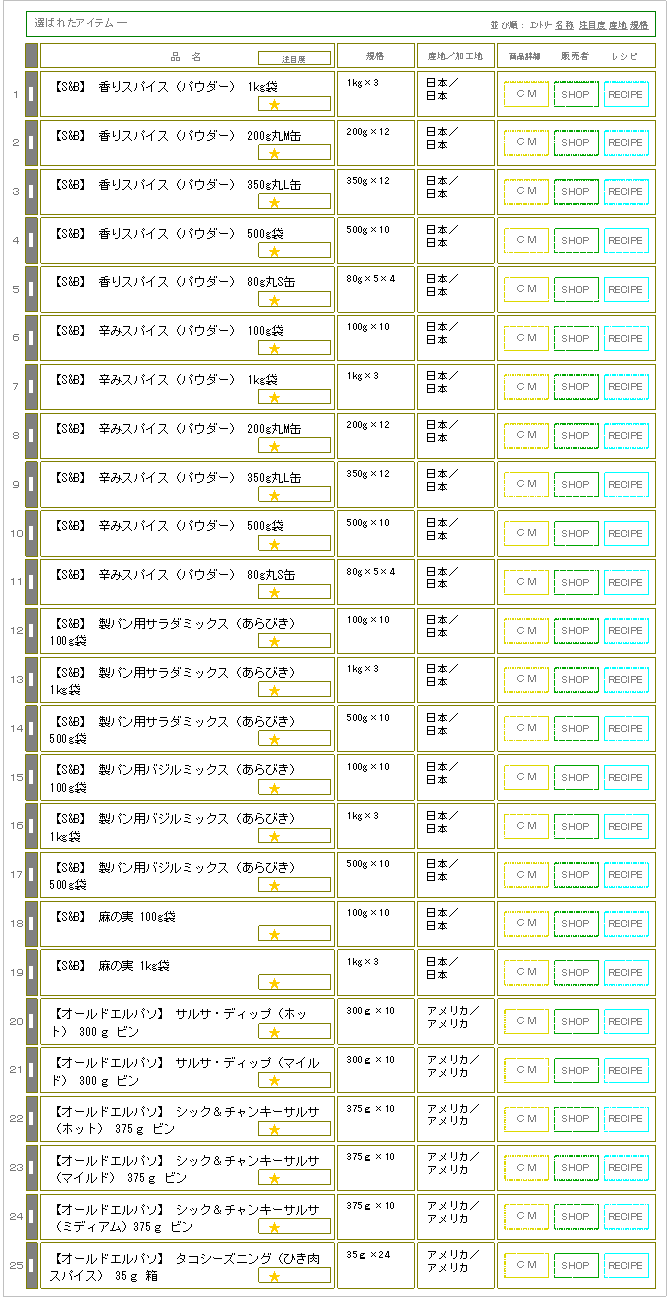
Task: Open CM details for 香りスパイス 1kg袋
Action: click(x=526, y=94)
